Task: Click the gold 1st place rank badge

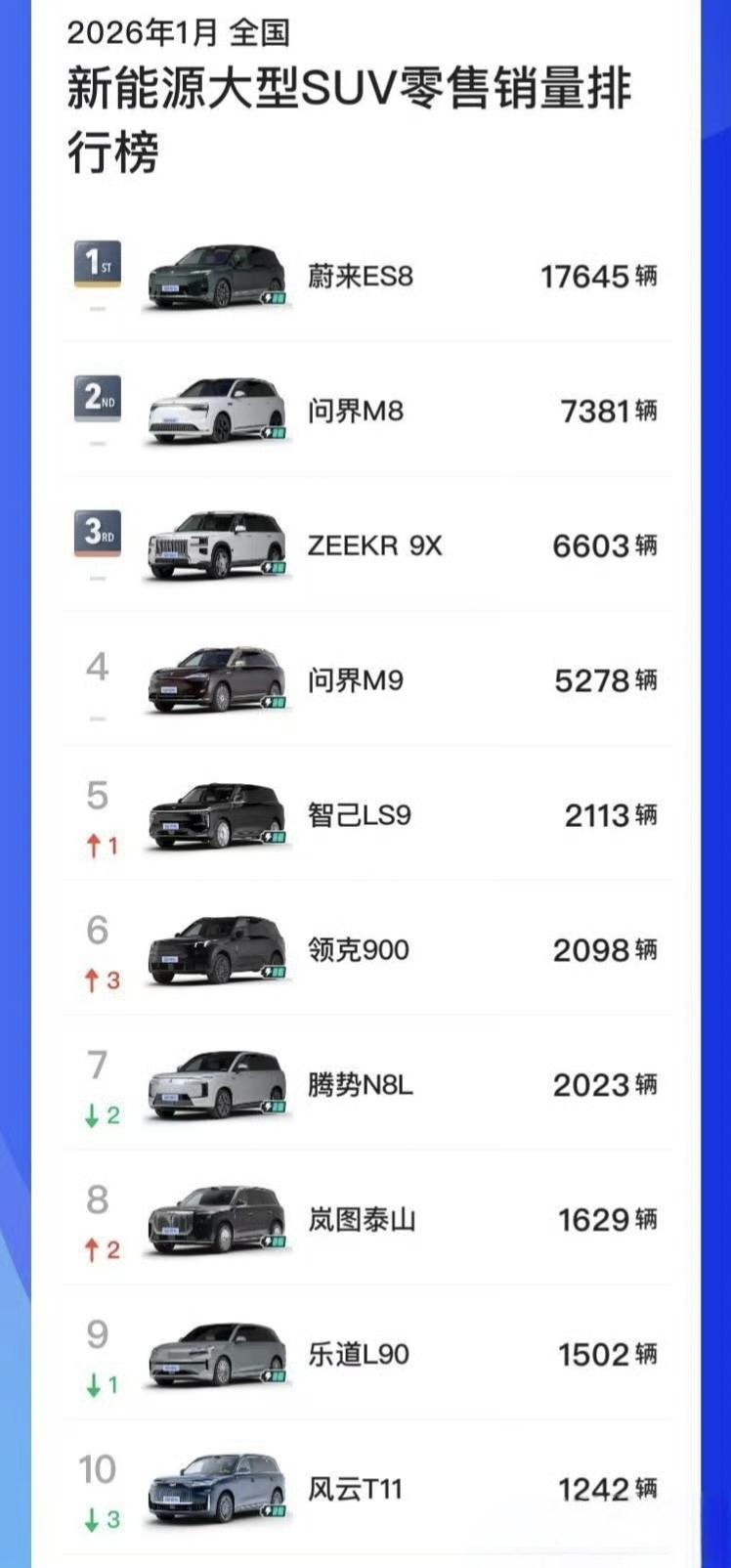Action: (98, 265)
